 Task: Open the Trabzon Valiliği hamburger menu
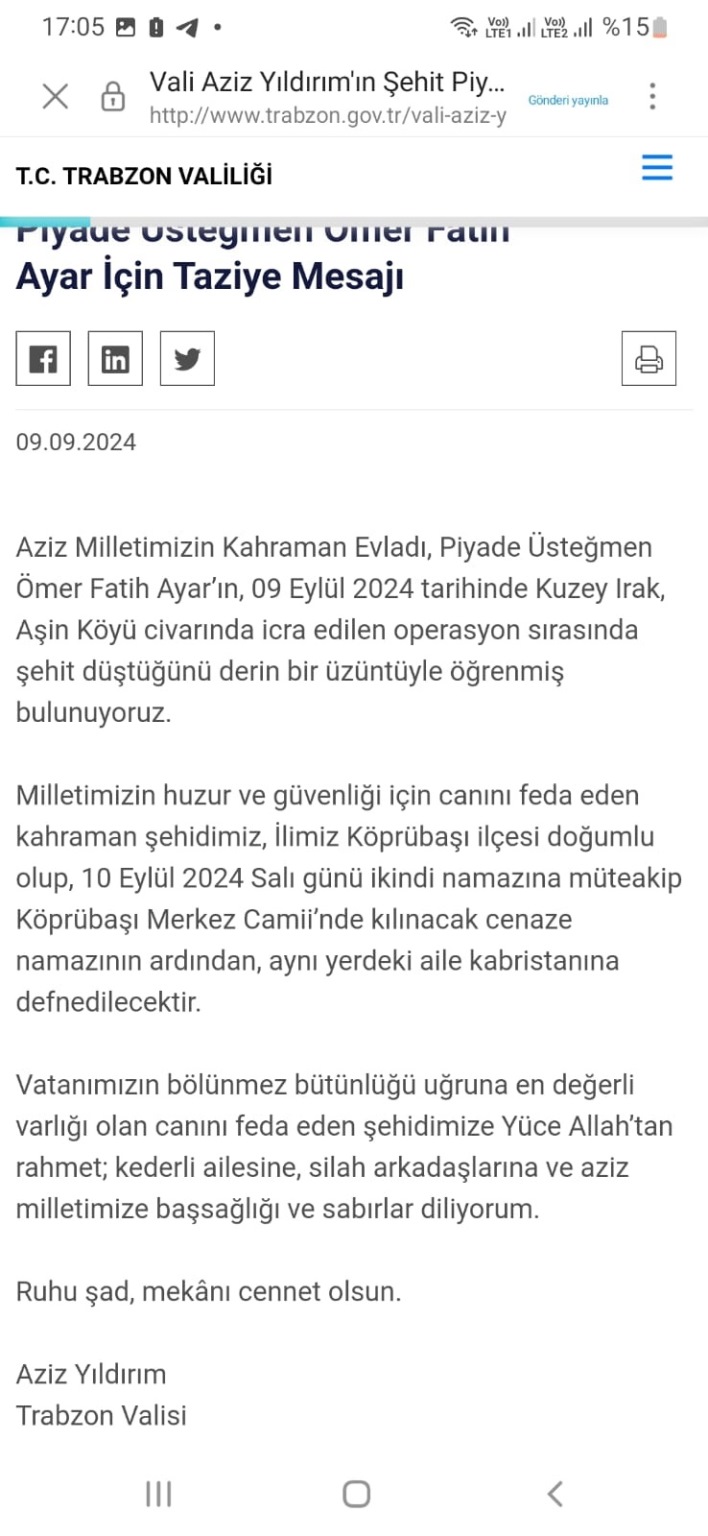pyautogui.click(x=657, y=168)
